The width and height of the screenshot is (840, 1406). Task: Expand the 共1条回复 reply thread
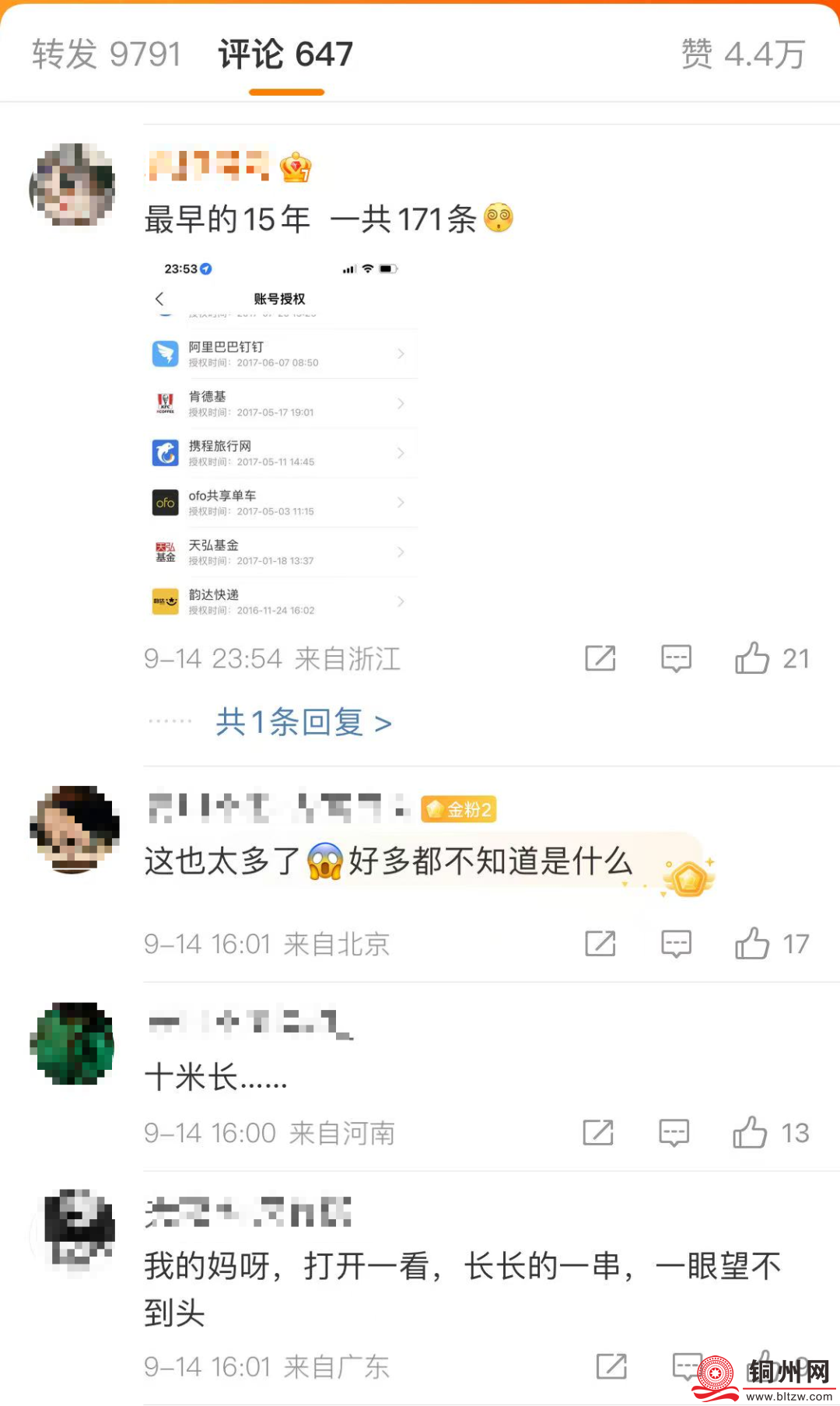pos(302,723)
